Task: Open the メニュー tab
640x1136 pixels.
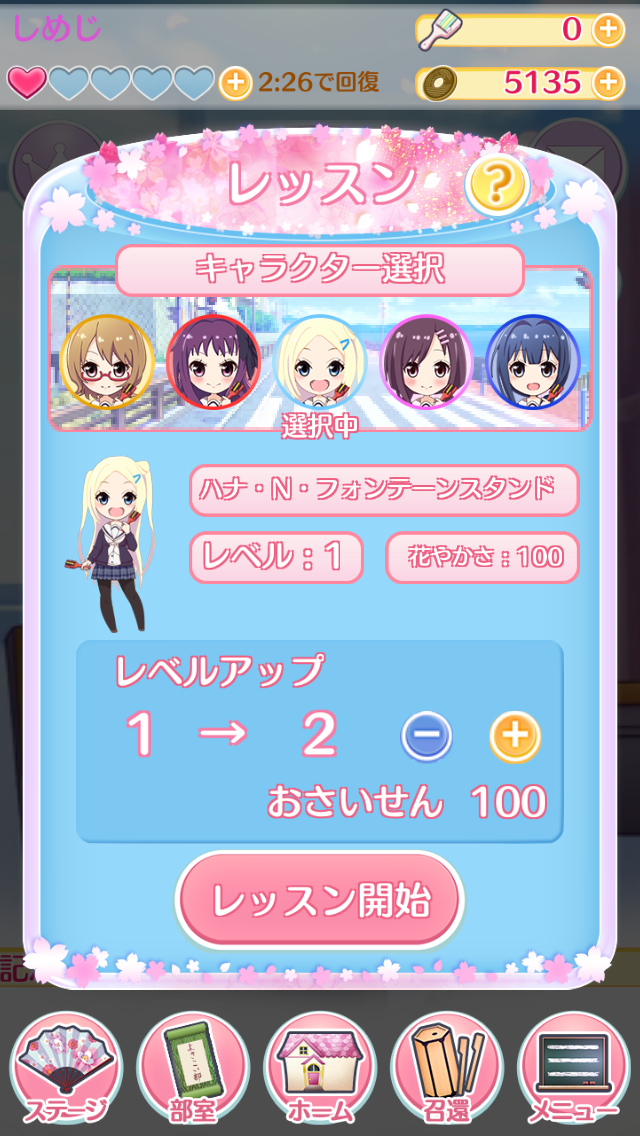Action: pos(574,1068)
